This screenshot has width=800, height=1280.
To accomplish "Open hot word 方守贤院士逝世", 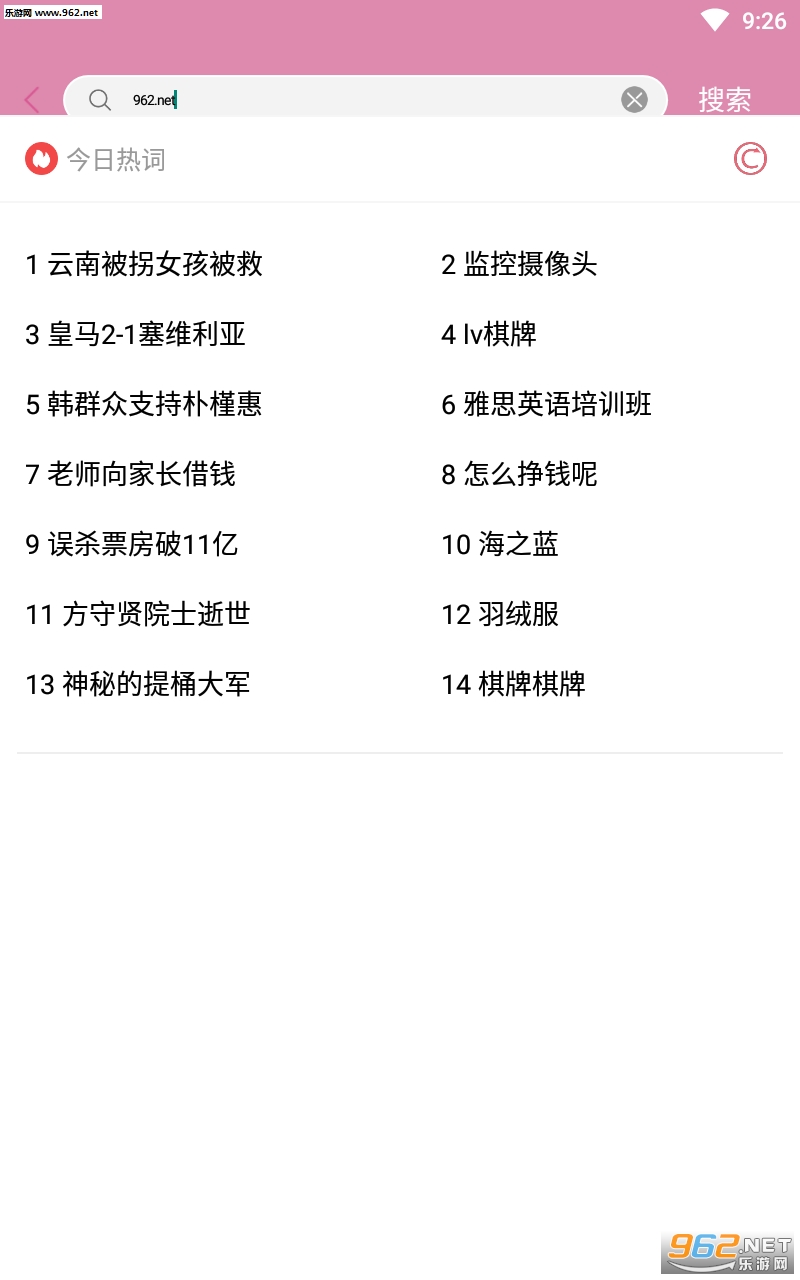I will 138,614.
